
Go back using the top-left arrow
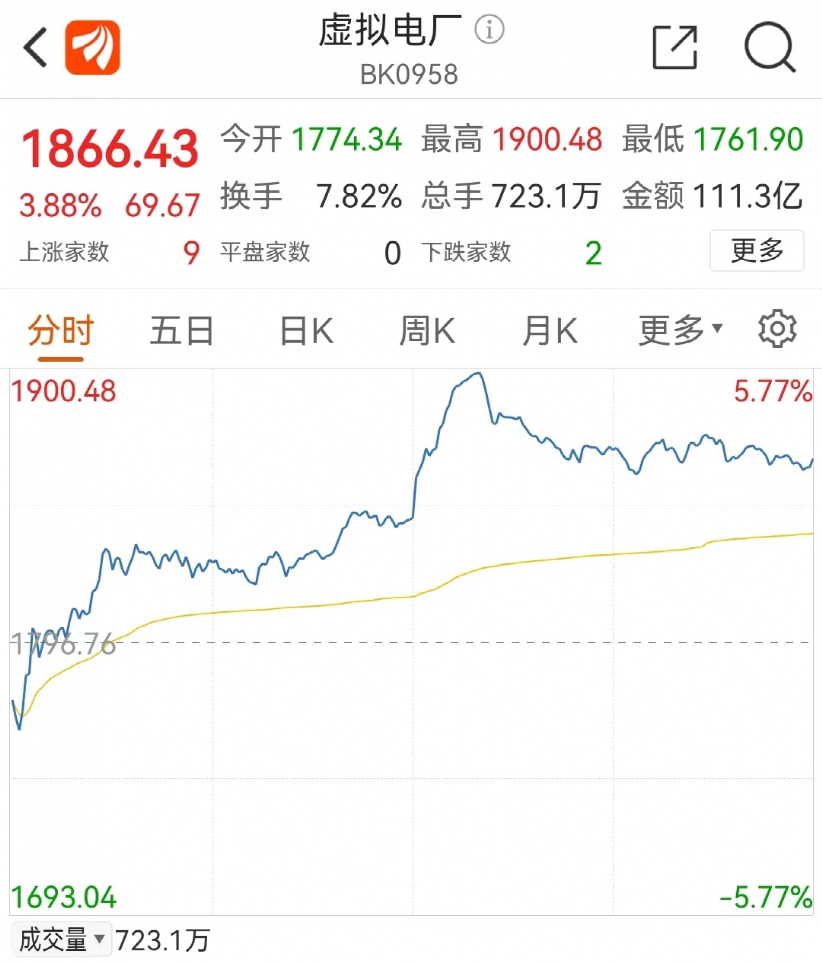[x=36, y=47]
